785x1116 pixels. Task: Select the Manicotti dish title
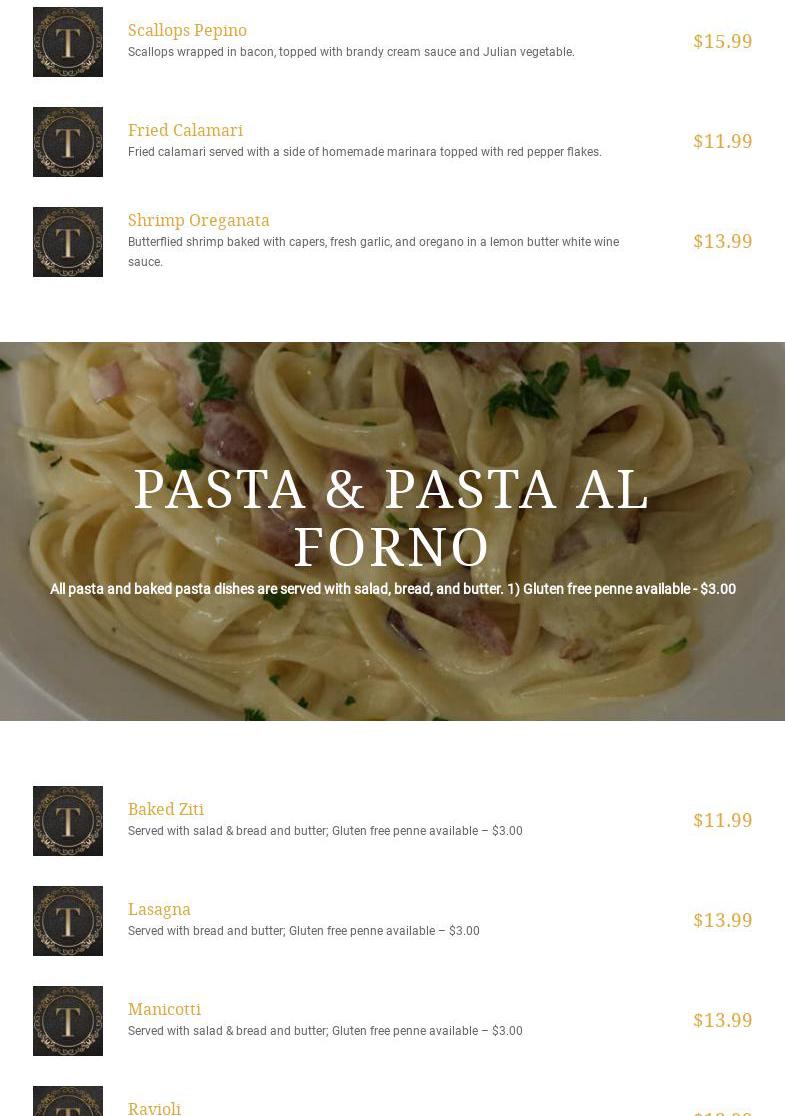pyautogui.click(x=164, y=1009)
